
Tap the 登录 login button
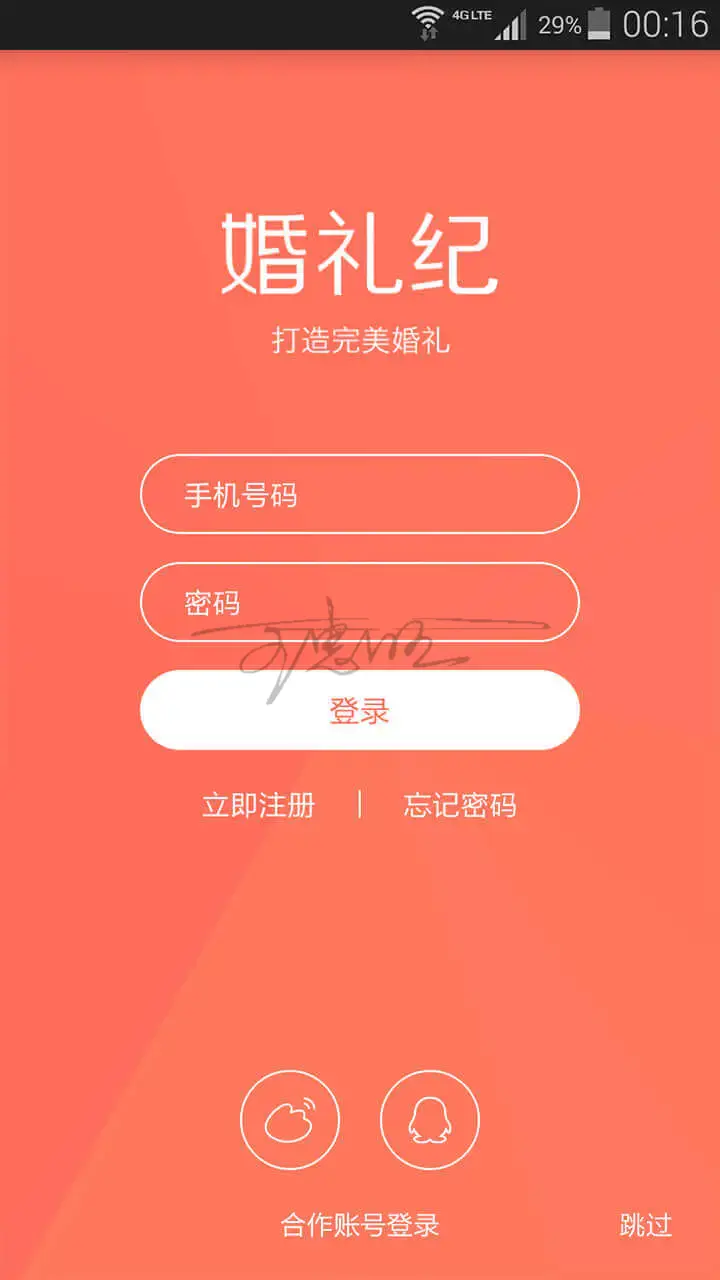(360, 710)
